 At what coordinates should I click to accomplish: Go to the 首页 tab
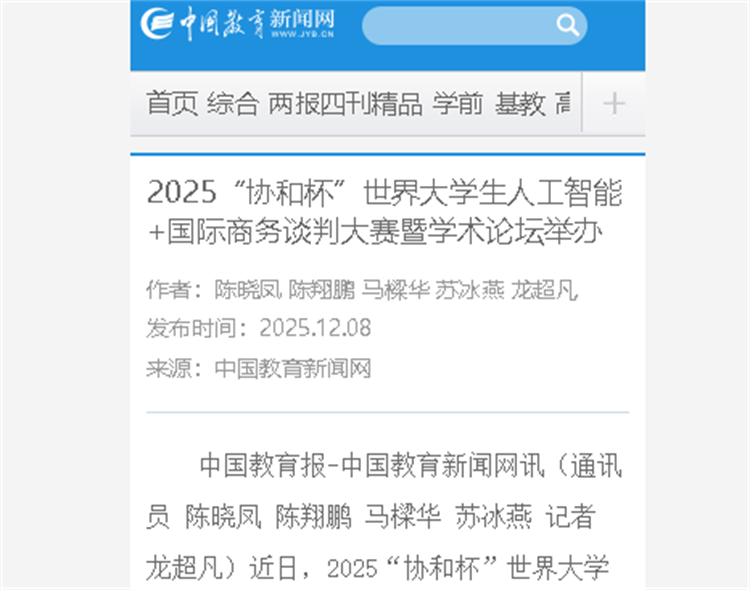point(173,103)
